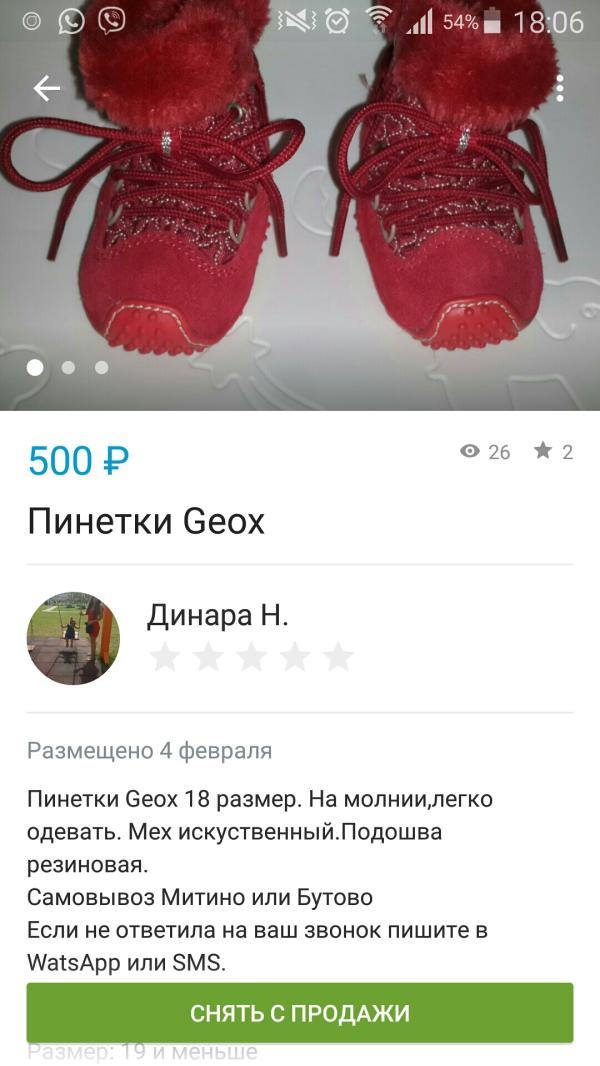
Task: Open seller profile of Динара Н.
Action: 218,616
